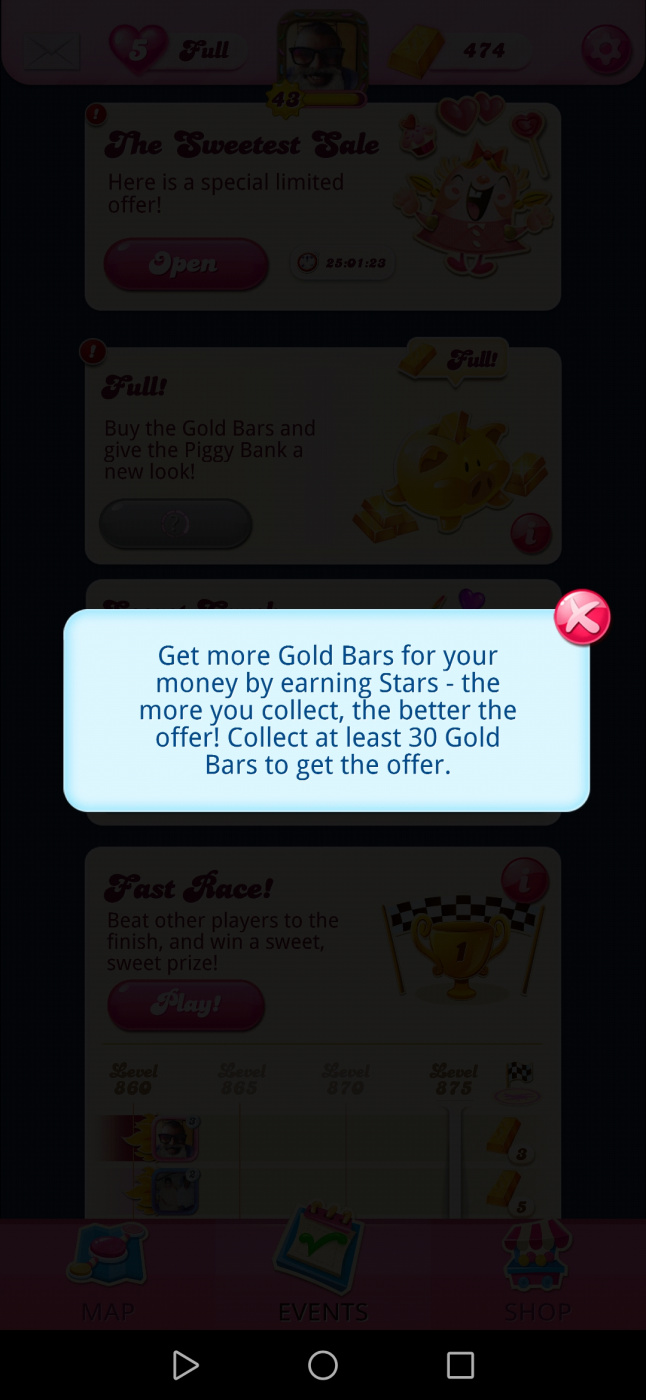Tap Play on Fast Race
Image resolution: width=646 pixels, height=1400 pixels.
(x=186, y=1004)
